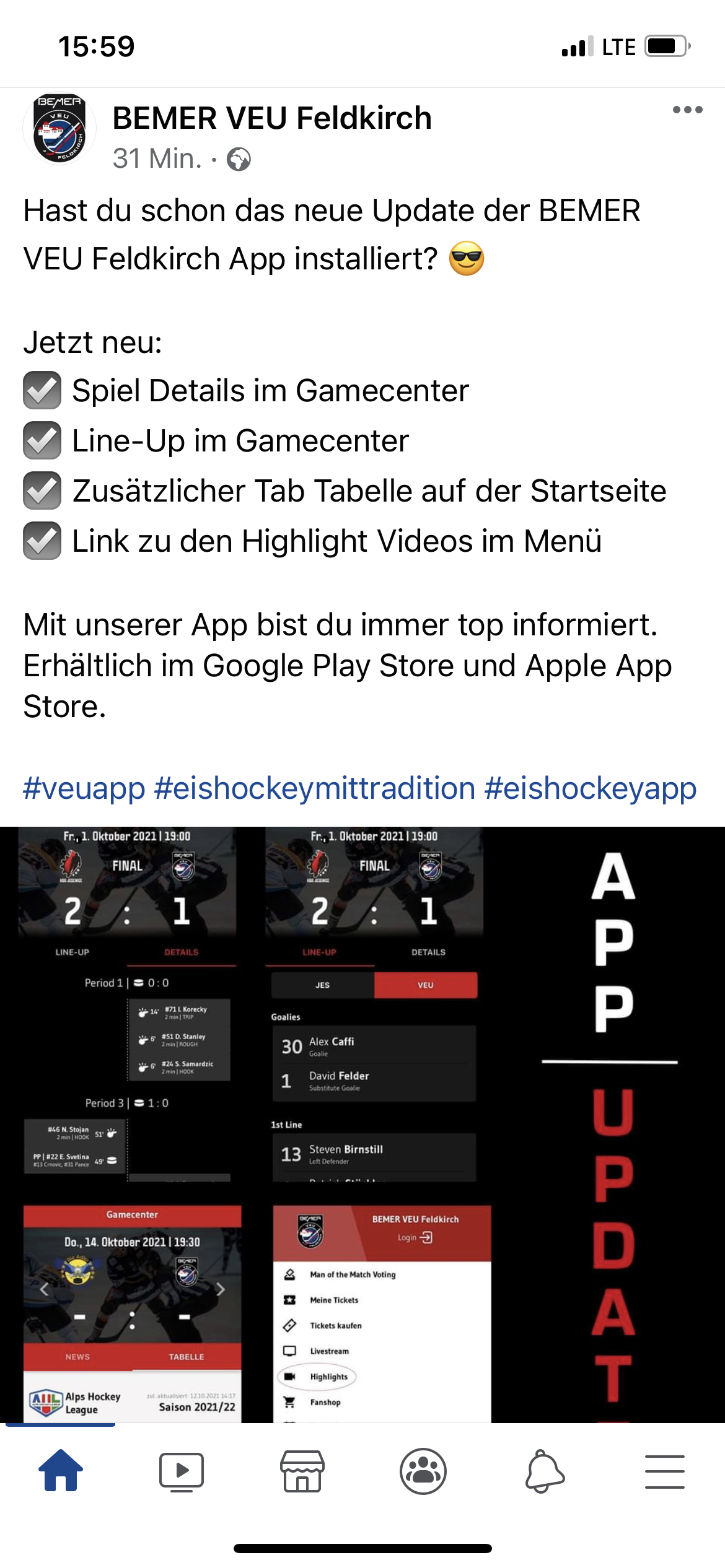Switch to the Watch videos tab

click(182, 1471)
